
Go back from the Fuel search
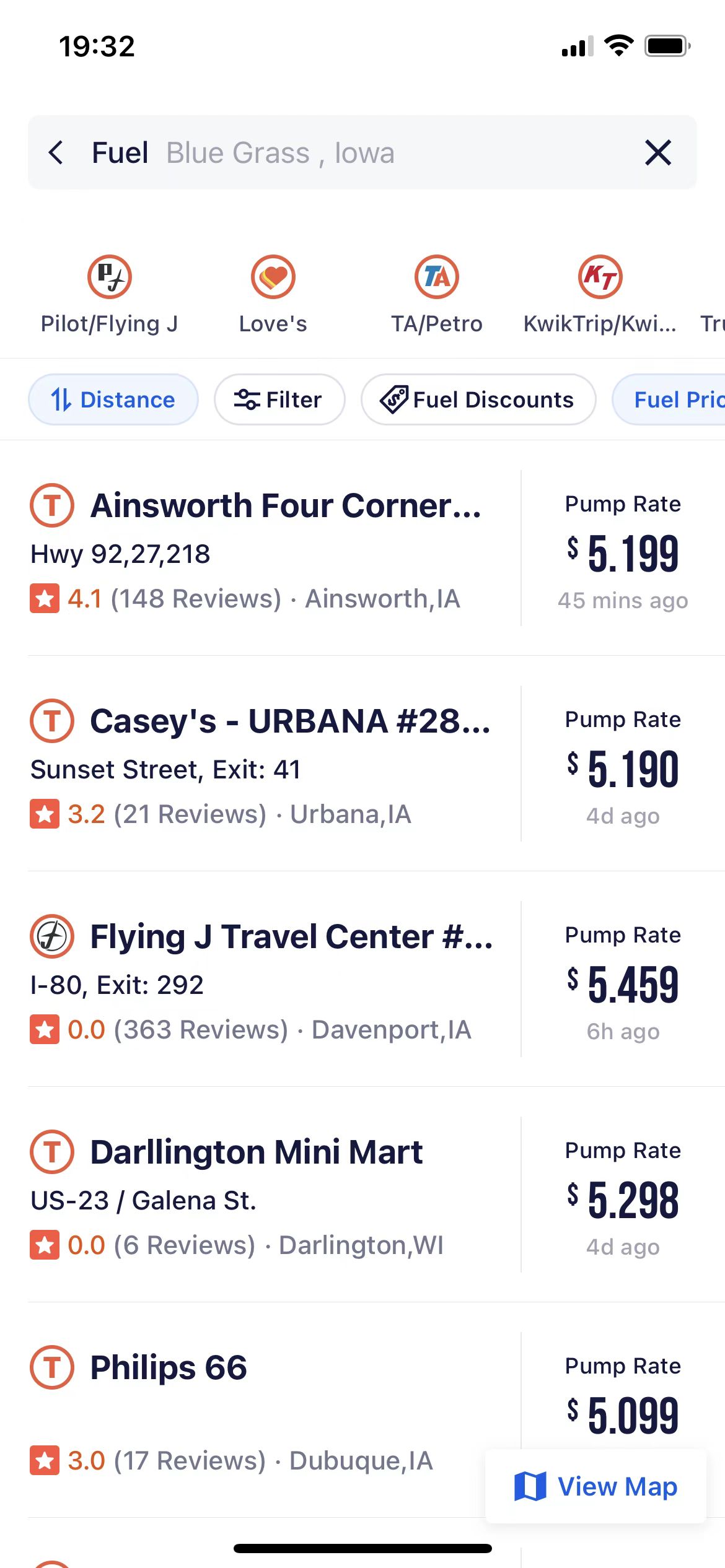click(x=56, y=152)
